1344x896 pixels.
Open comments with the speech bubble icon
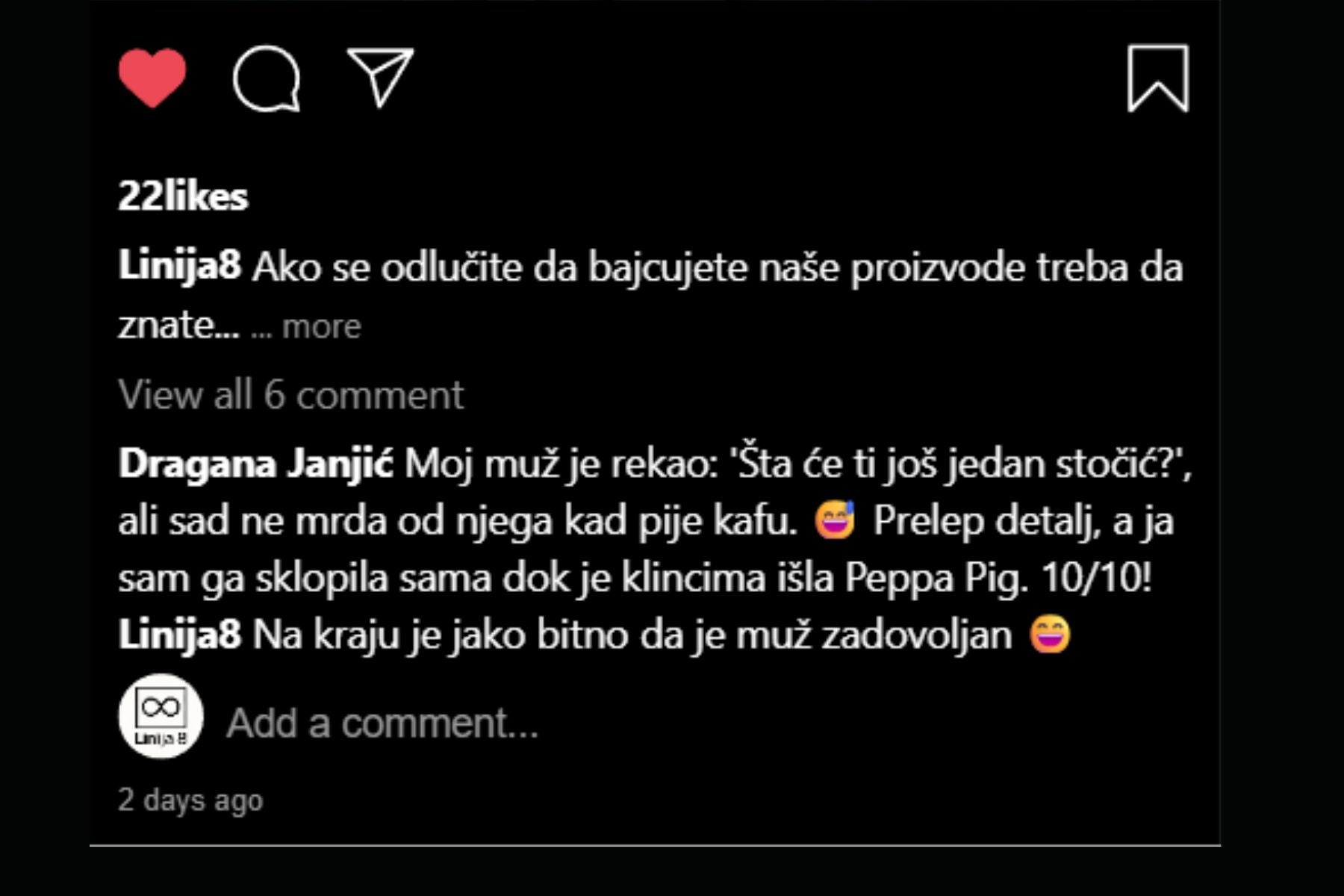click(267, 78)
